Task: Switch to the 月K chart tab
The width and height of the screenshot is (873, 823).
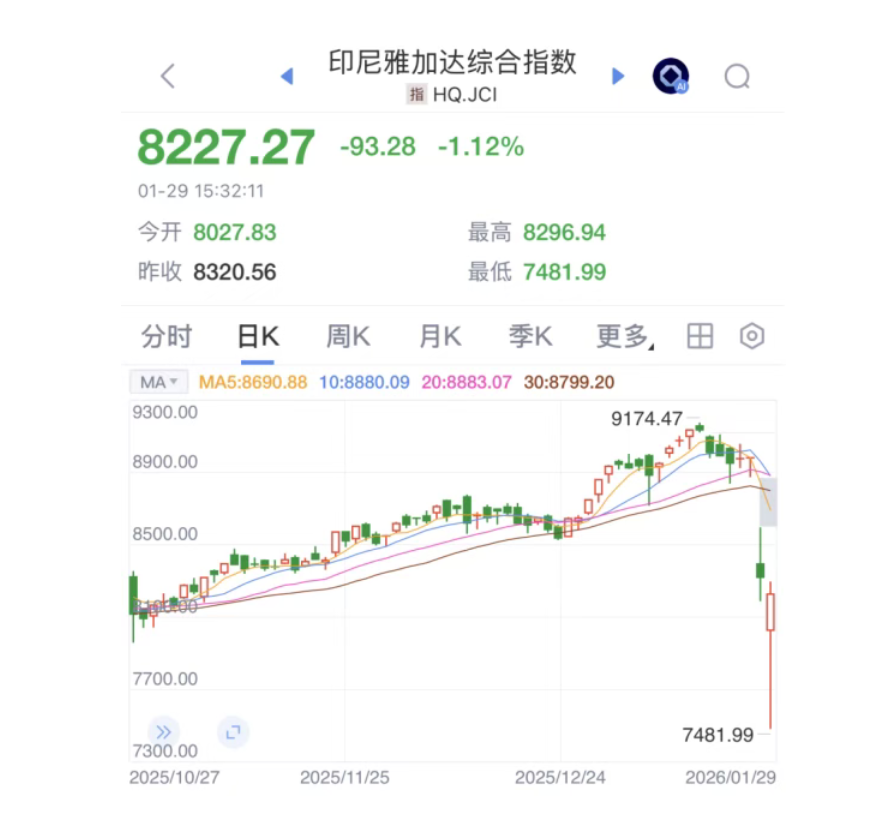Action: [439, 337]
